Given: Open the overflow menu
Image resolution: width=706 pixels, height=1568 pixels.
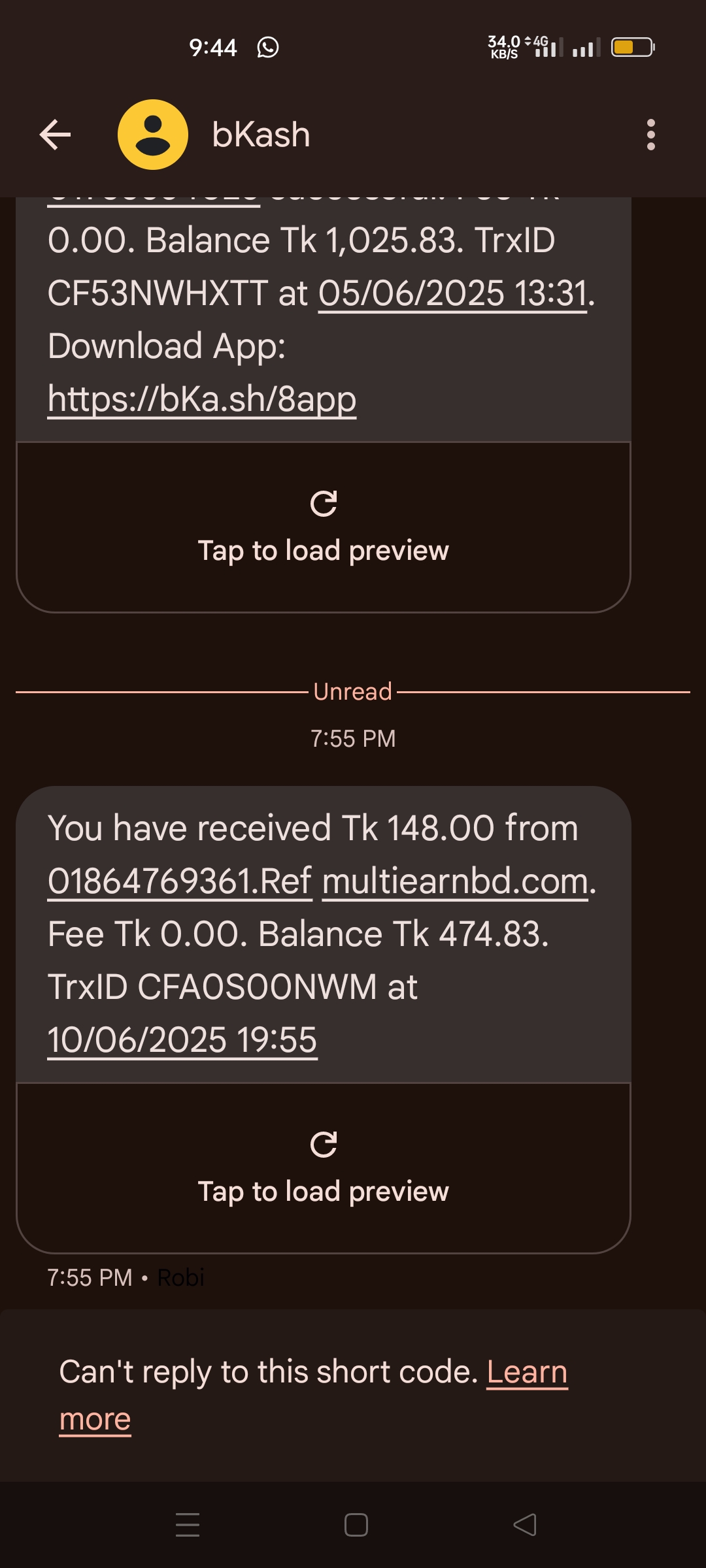Looking at the screenshot, I should [x=650, y=135].
